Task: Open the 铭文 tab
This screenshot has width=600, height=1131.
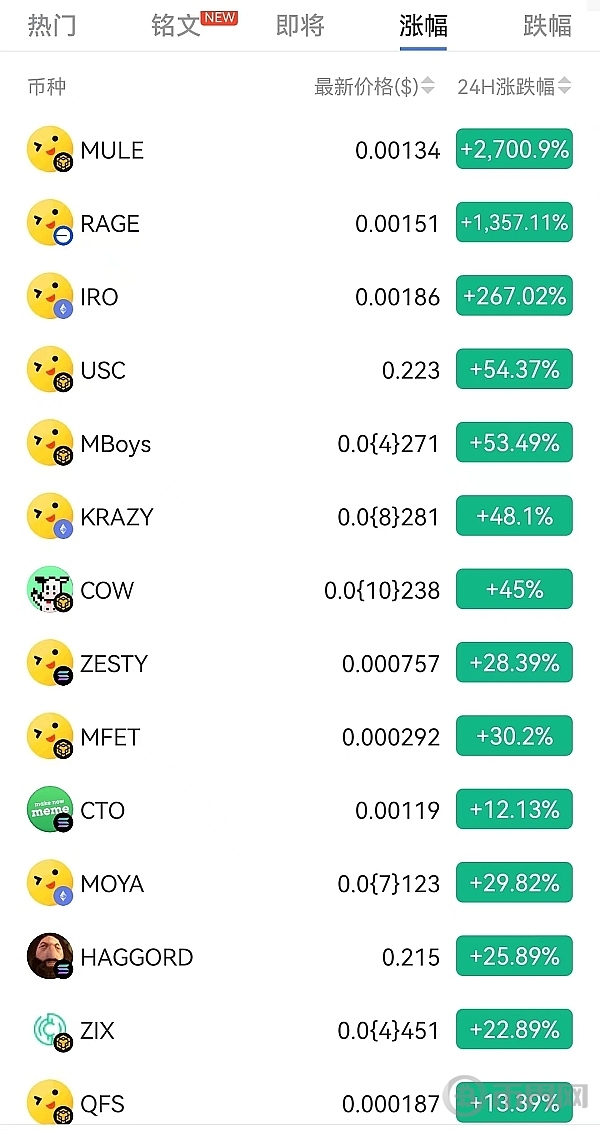Action: [x=177, y=25]
